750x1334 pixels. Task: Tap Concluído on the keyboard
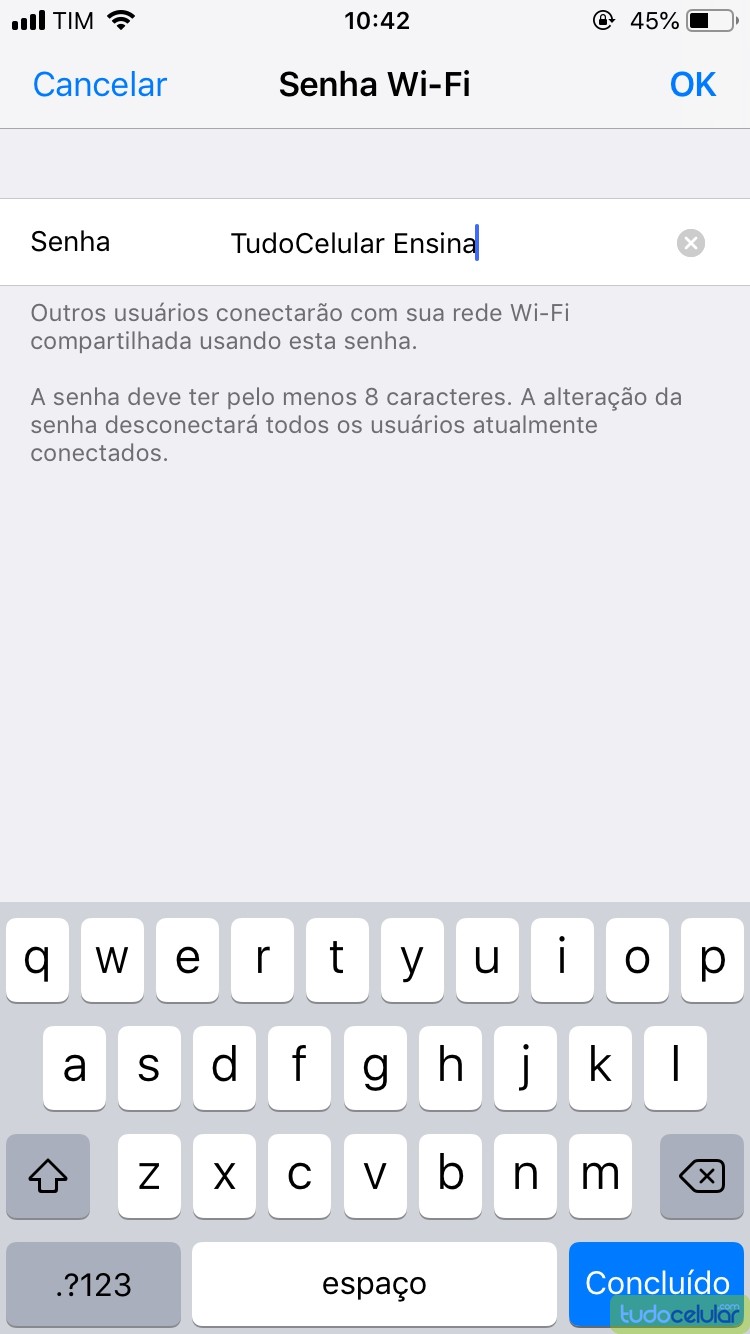click(x=656, y=1282)
